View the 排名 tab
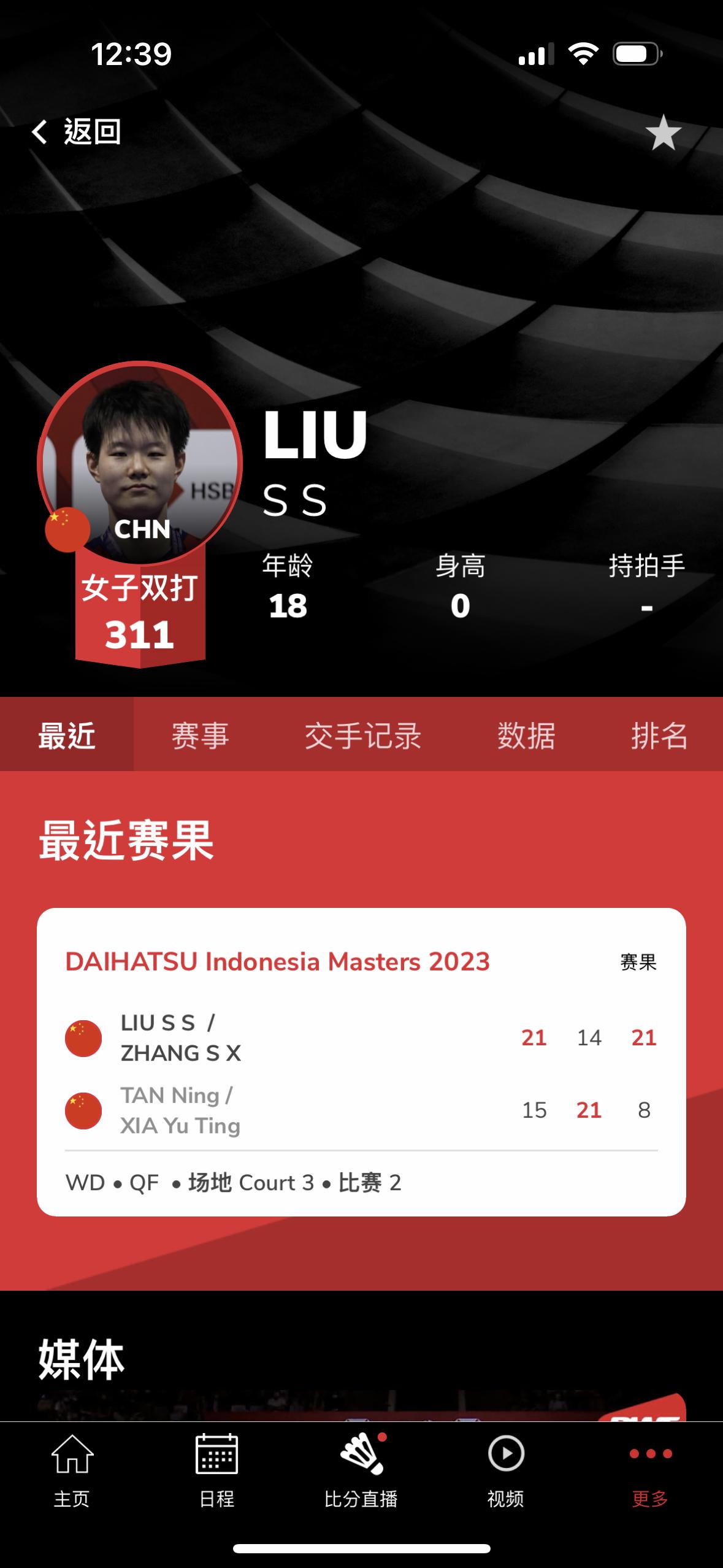 coord(659,734)
